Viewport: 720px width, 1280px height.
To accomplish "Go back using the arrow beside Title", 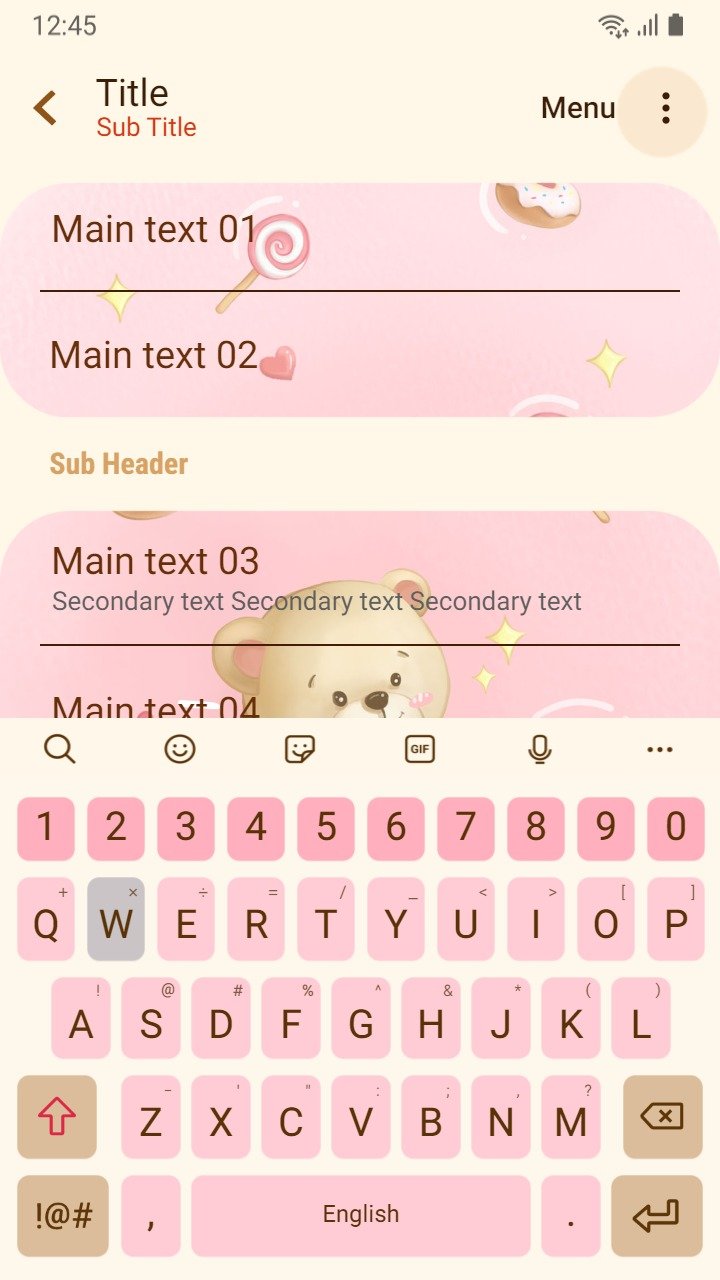I will [45, 108].
